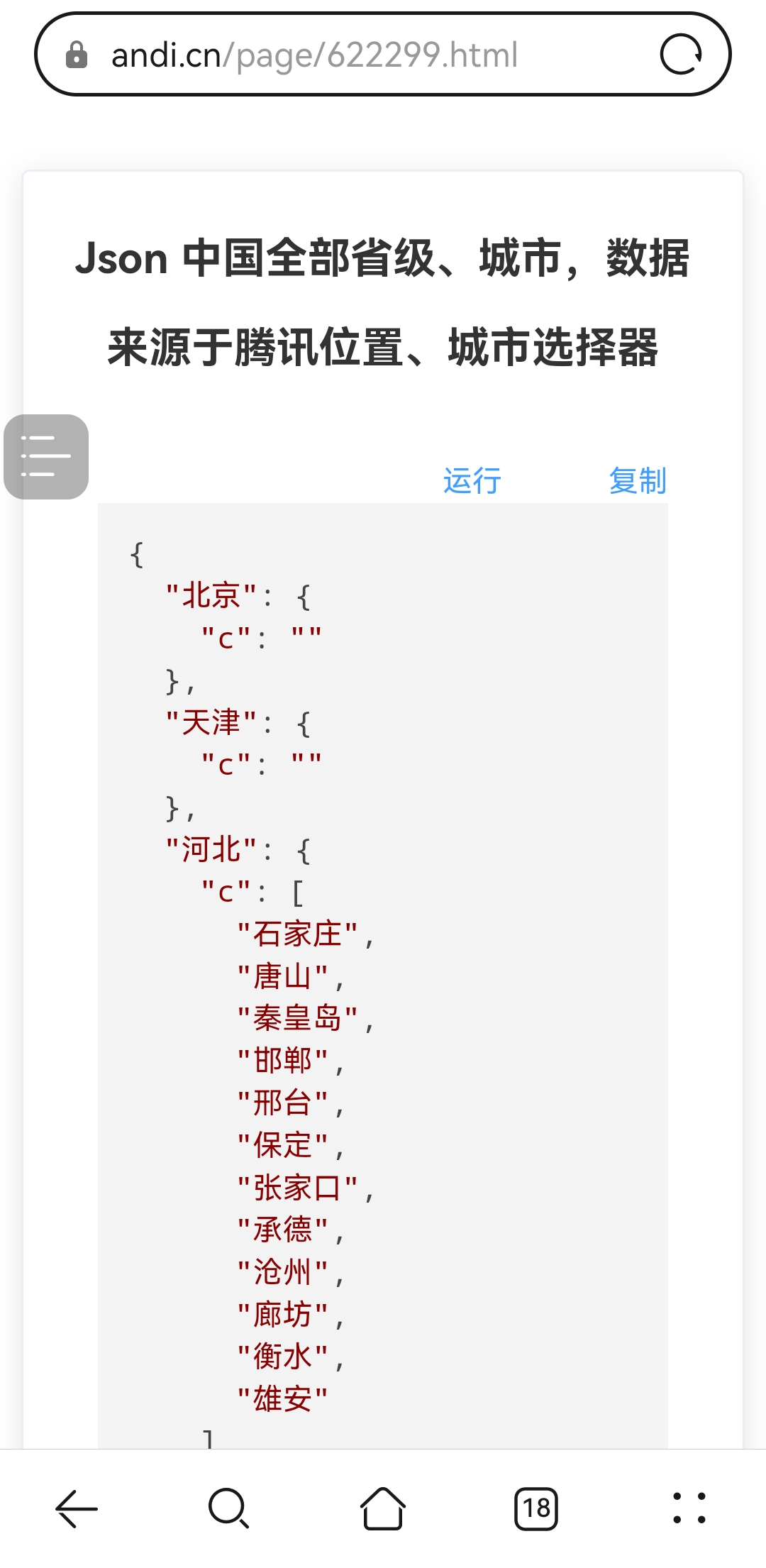Go to the browser home page
This screenshot has height=1568, width=766.
383,1508
